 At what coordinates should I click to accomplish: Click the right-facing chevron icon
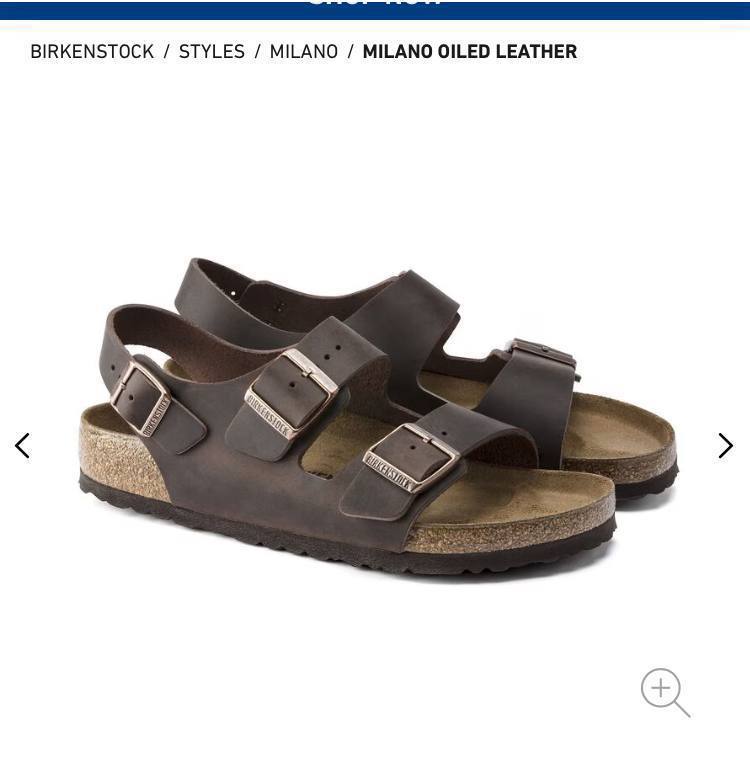tap(726, 445)
